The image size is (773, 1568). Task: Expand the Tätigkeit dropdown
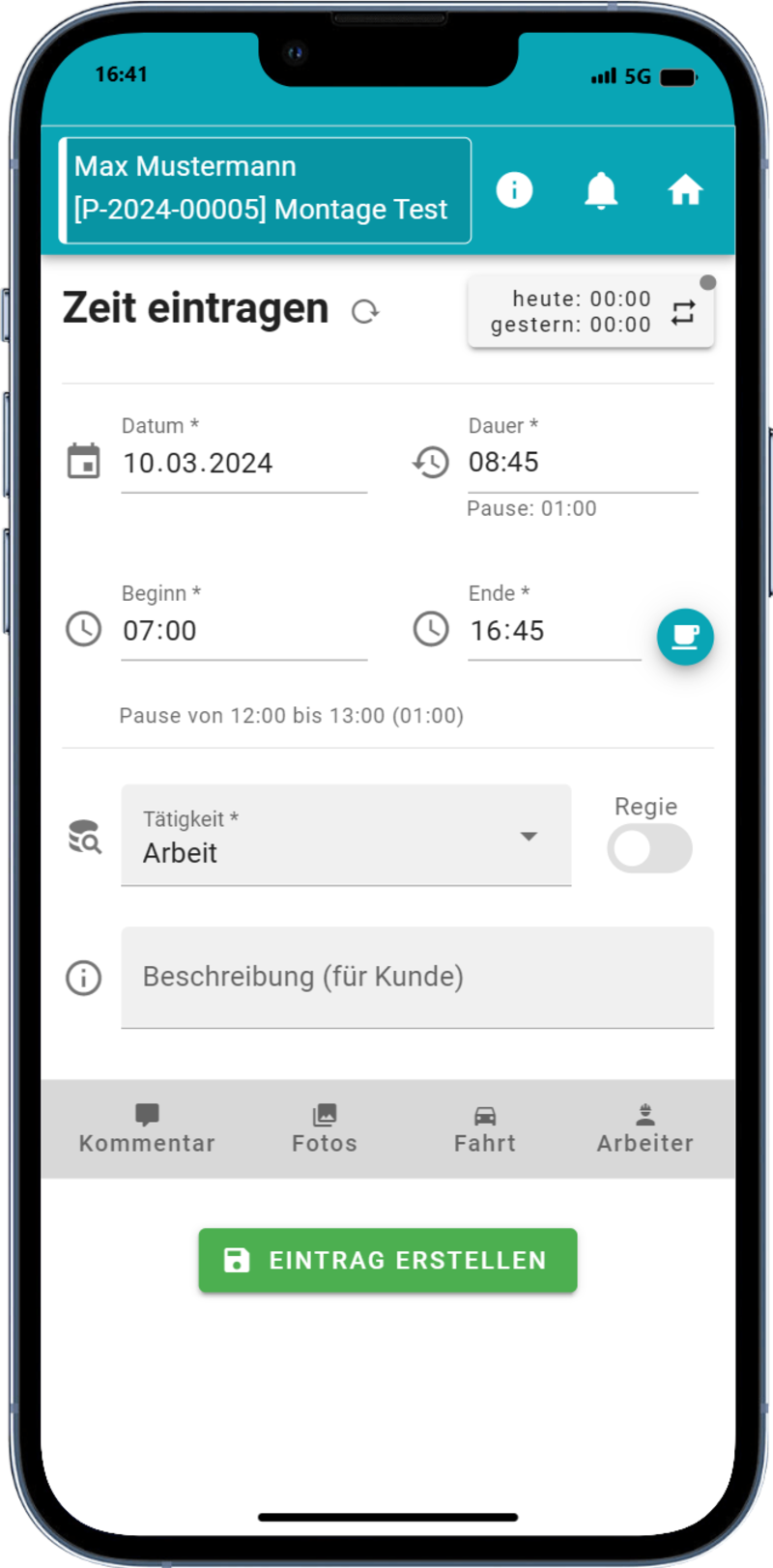[346, 836]
